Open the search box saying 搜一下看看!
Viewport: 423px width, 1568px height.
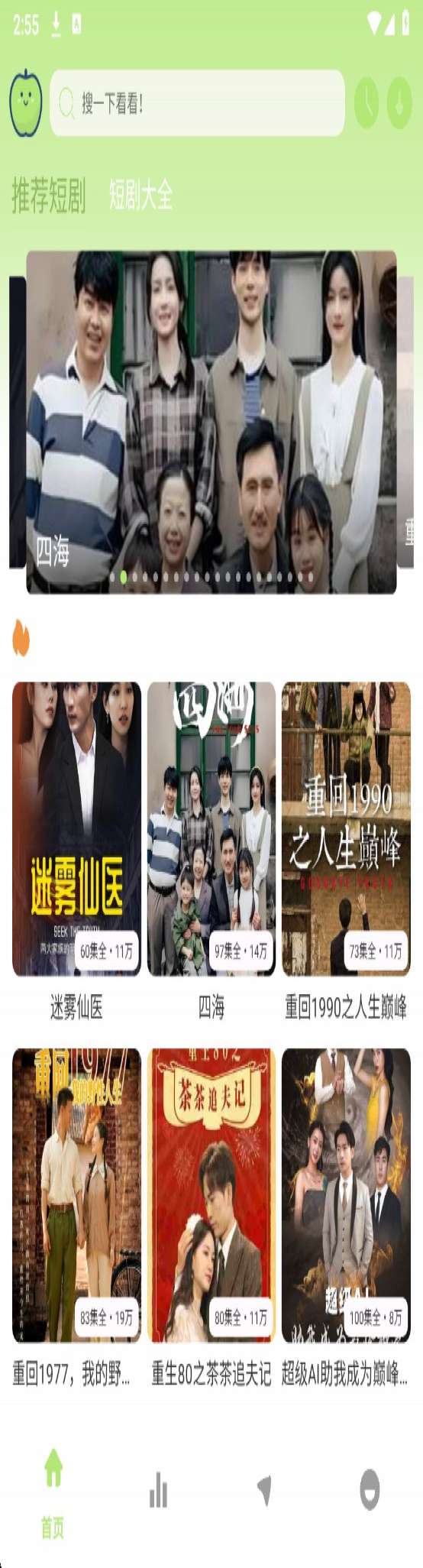click(x=197, y=103)
